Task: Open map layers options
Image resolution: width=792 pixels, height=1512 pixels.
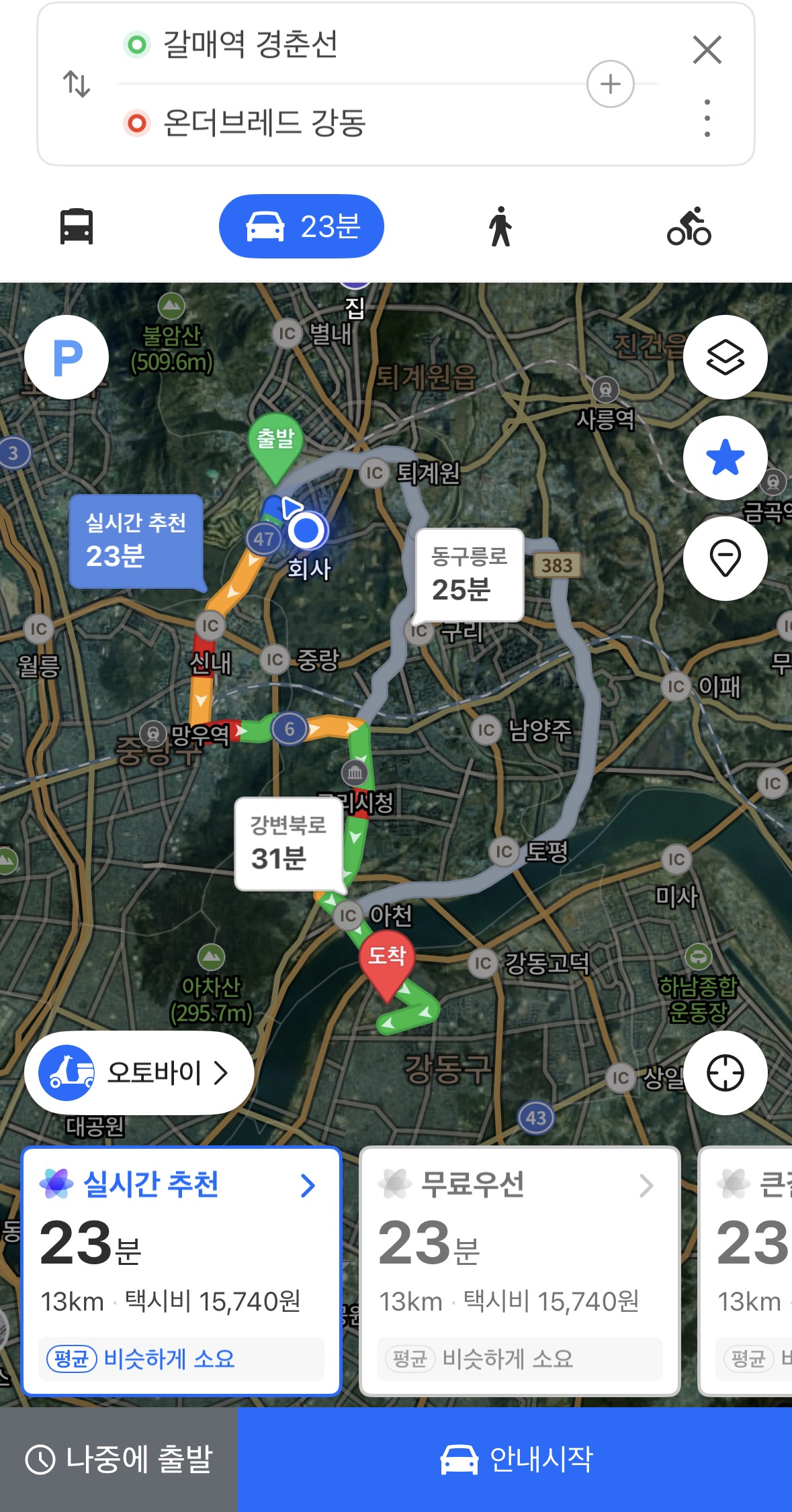Action: pyautogui.click(x=725, y=357)
